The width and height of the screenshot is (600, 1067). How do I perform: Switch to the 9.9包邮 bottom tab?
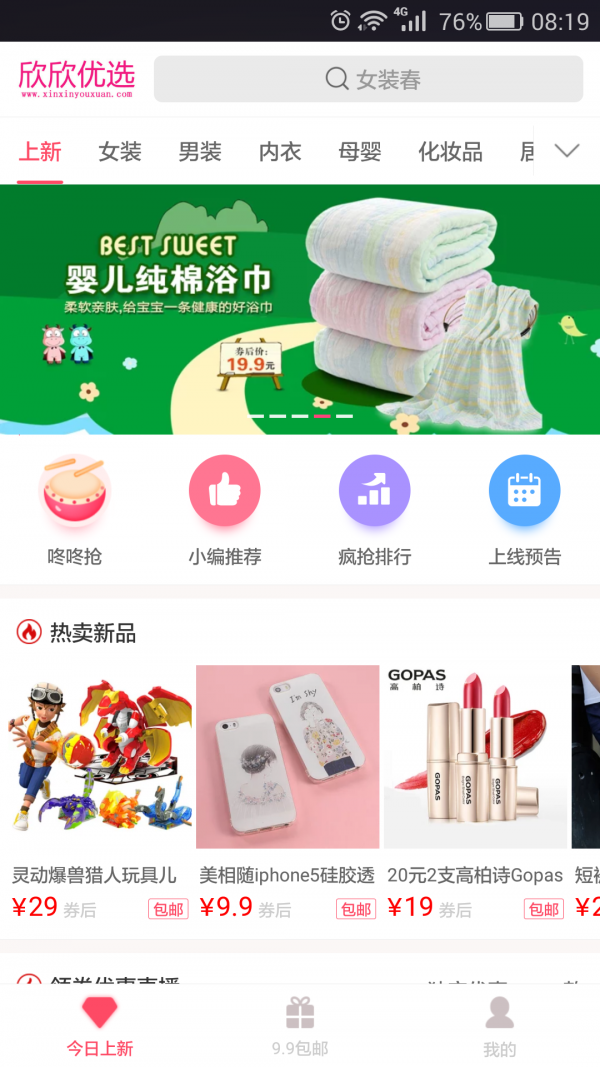click(x=300, y=1026)
